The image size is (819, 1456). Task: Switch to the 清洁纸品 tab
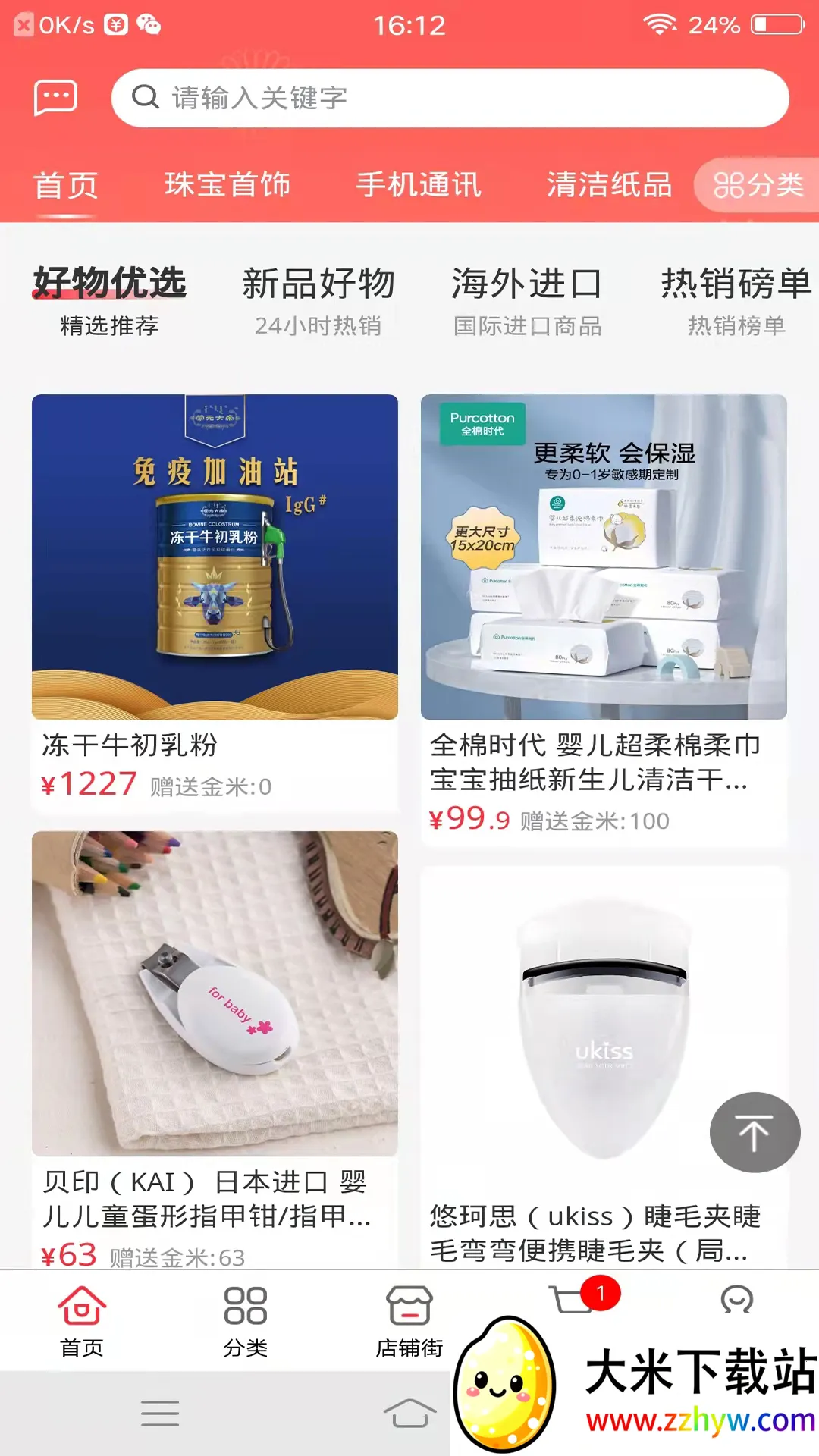pyautogui.click(x=610, y=185)
